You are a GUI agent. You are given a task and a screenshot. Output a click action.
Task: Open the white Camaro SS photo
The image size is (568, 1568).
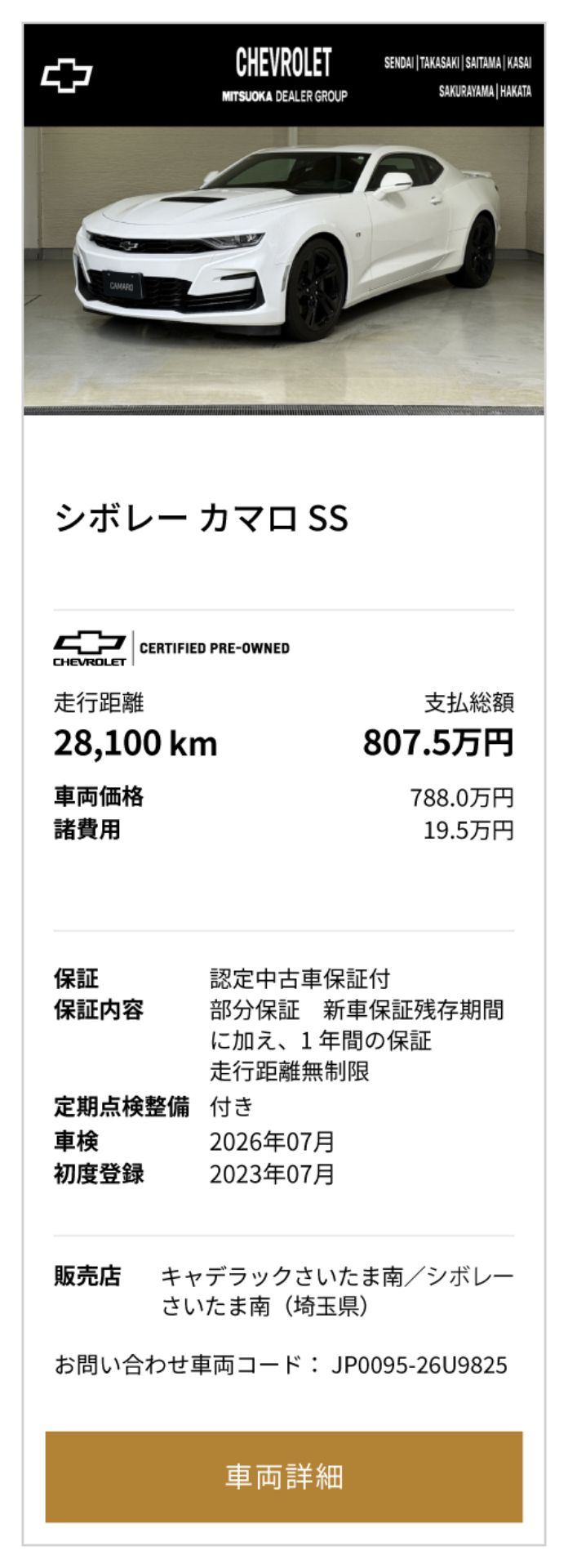point(283,269)
